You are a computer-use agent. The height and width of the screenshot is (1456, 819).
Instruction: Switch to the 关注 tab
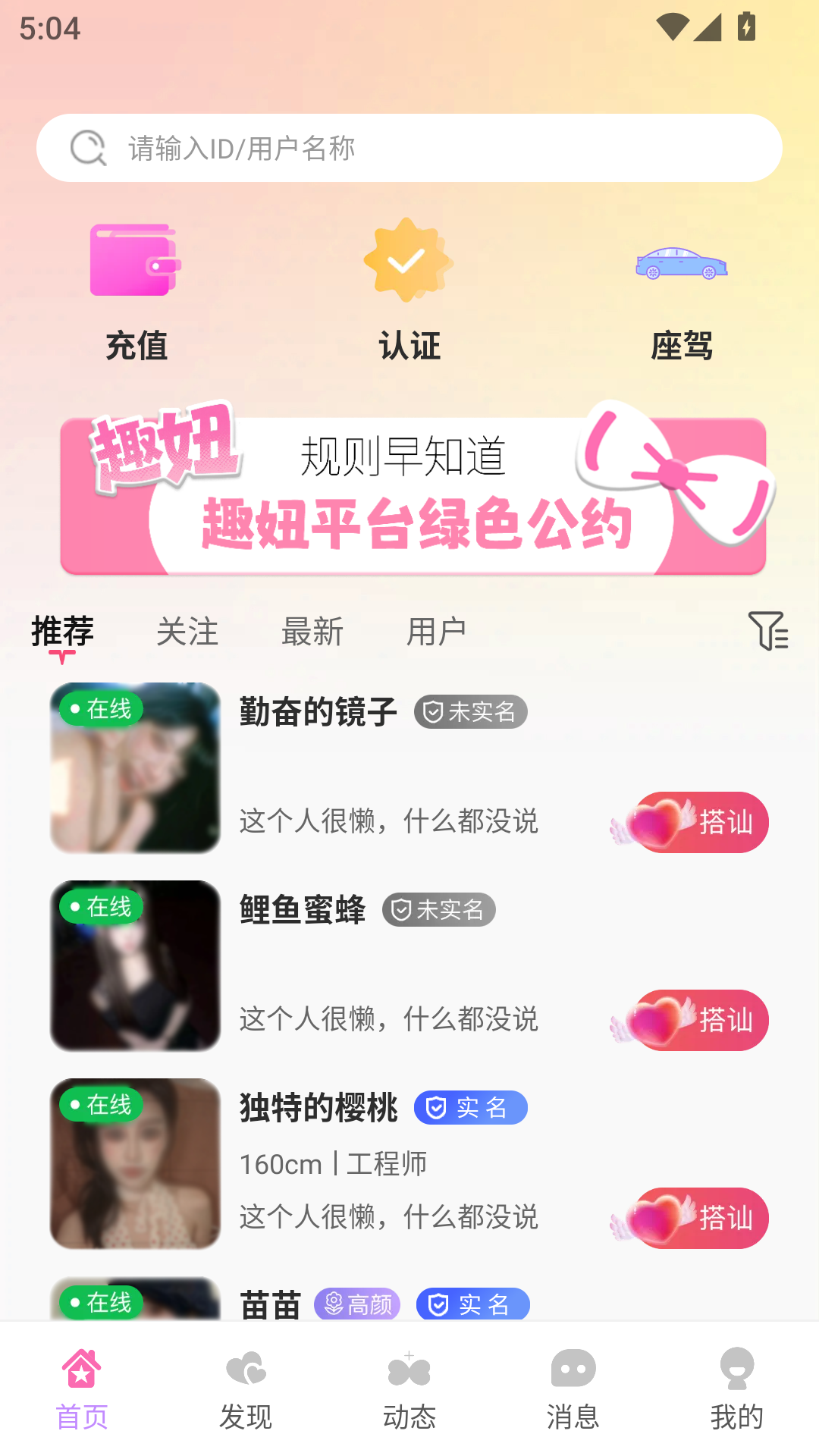coord(188,632)
